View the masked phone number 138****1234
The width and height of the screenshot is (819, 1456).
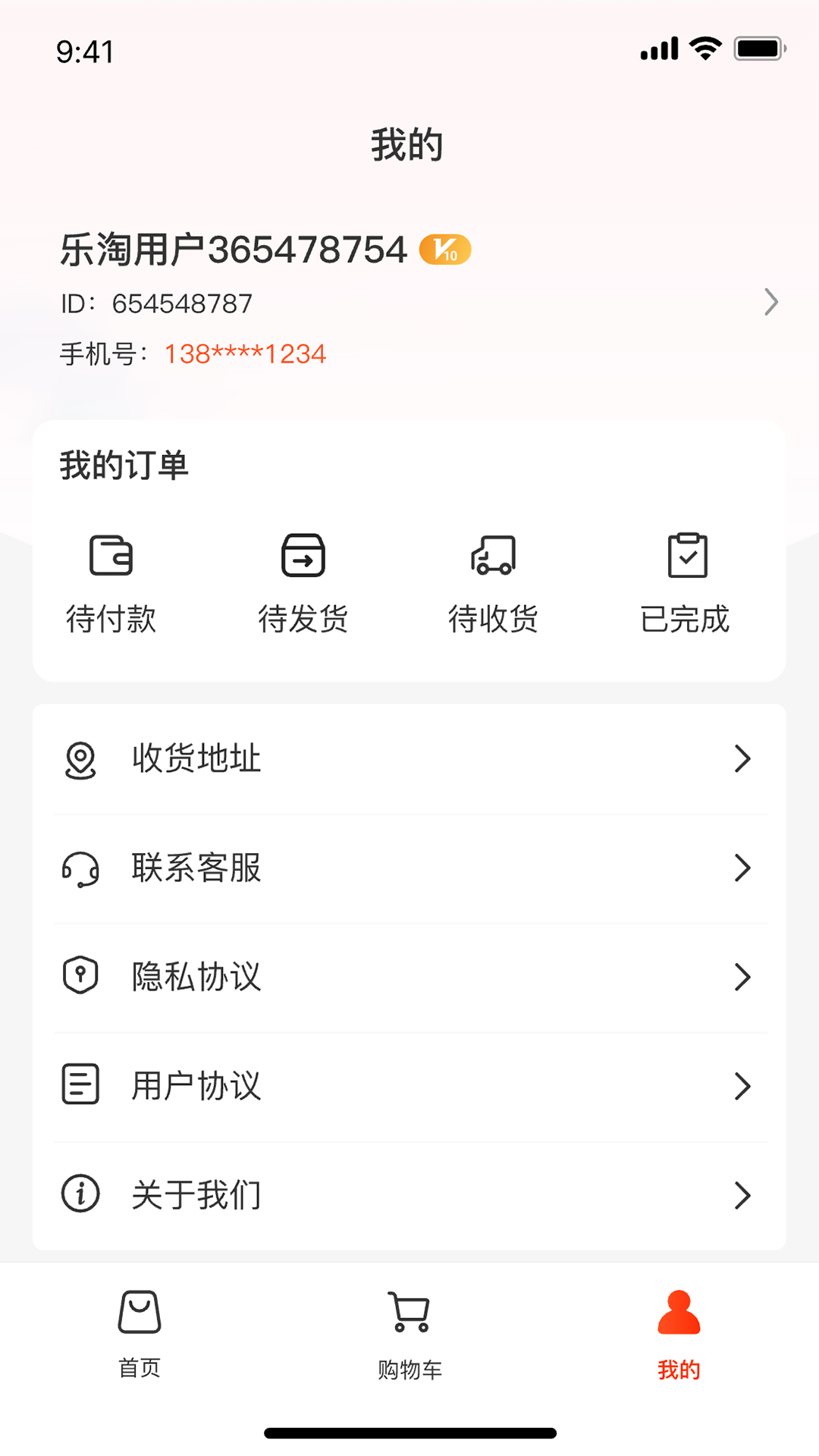coord(244,353)
